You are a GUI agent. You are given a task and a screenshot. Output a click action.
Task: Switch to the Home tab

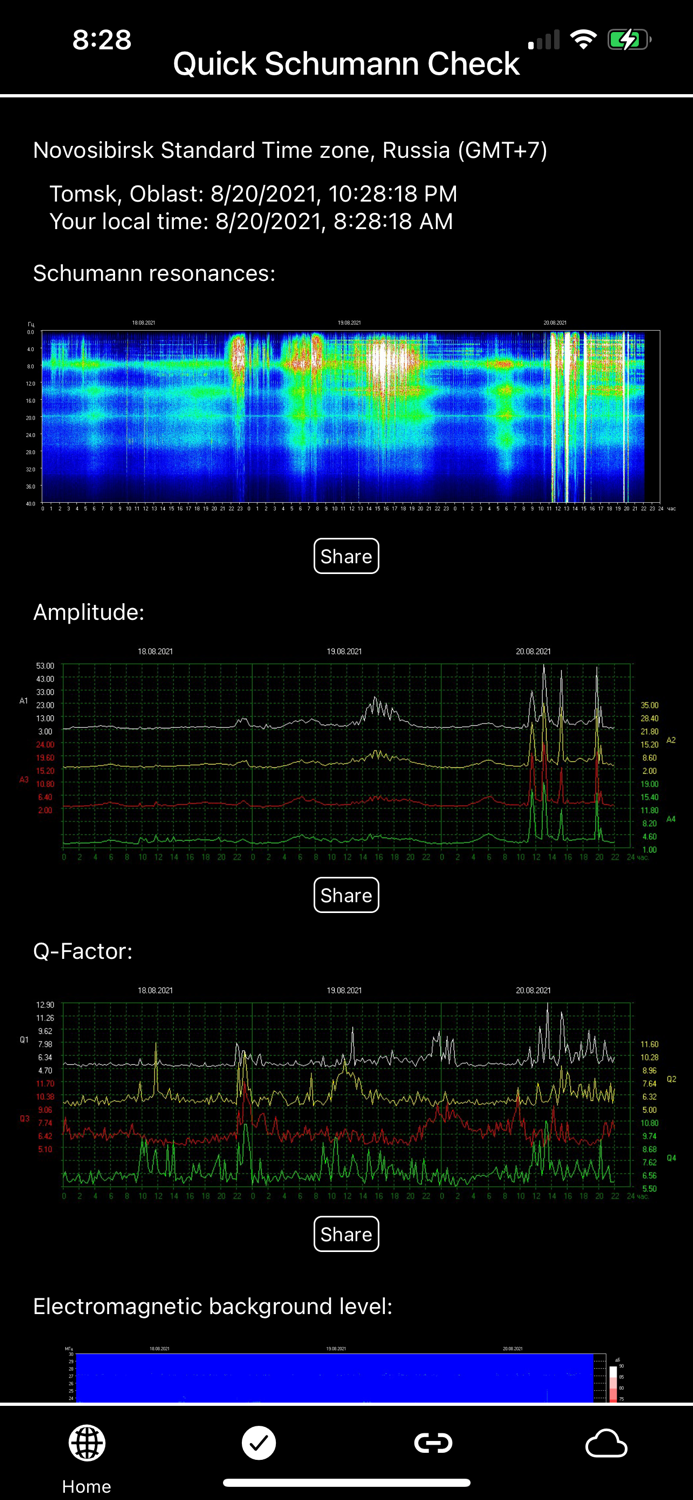coord(87,1458)
